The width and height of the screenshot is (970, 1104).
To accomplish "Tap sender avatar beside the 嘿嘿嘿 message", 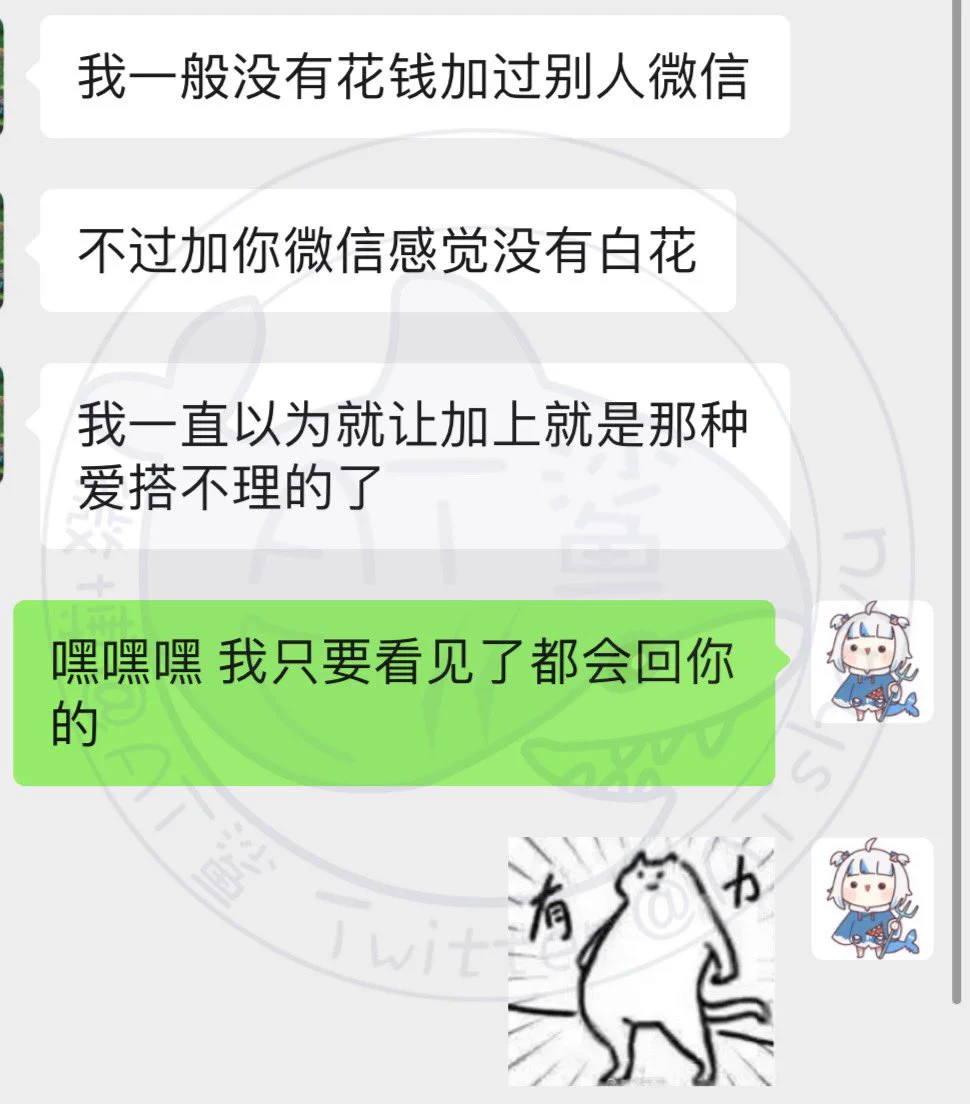I will (872, 661).
